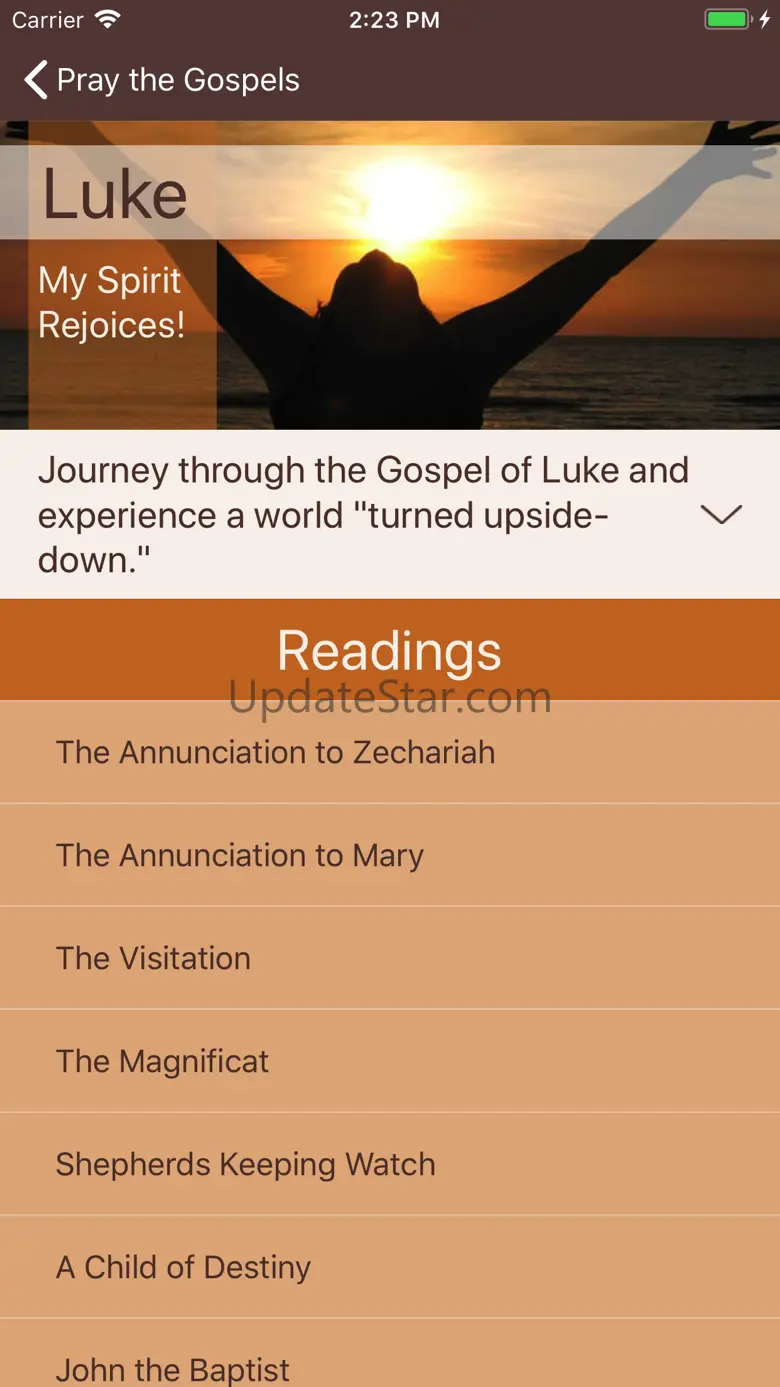Expand the Luke journey description
780x1387 pixels.
pos(720,515)
